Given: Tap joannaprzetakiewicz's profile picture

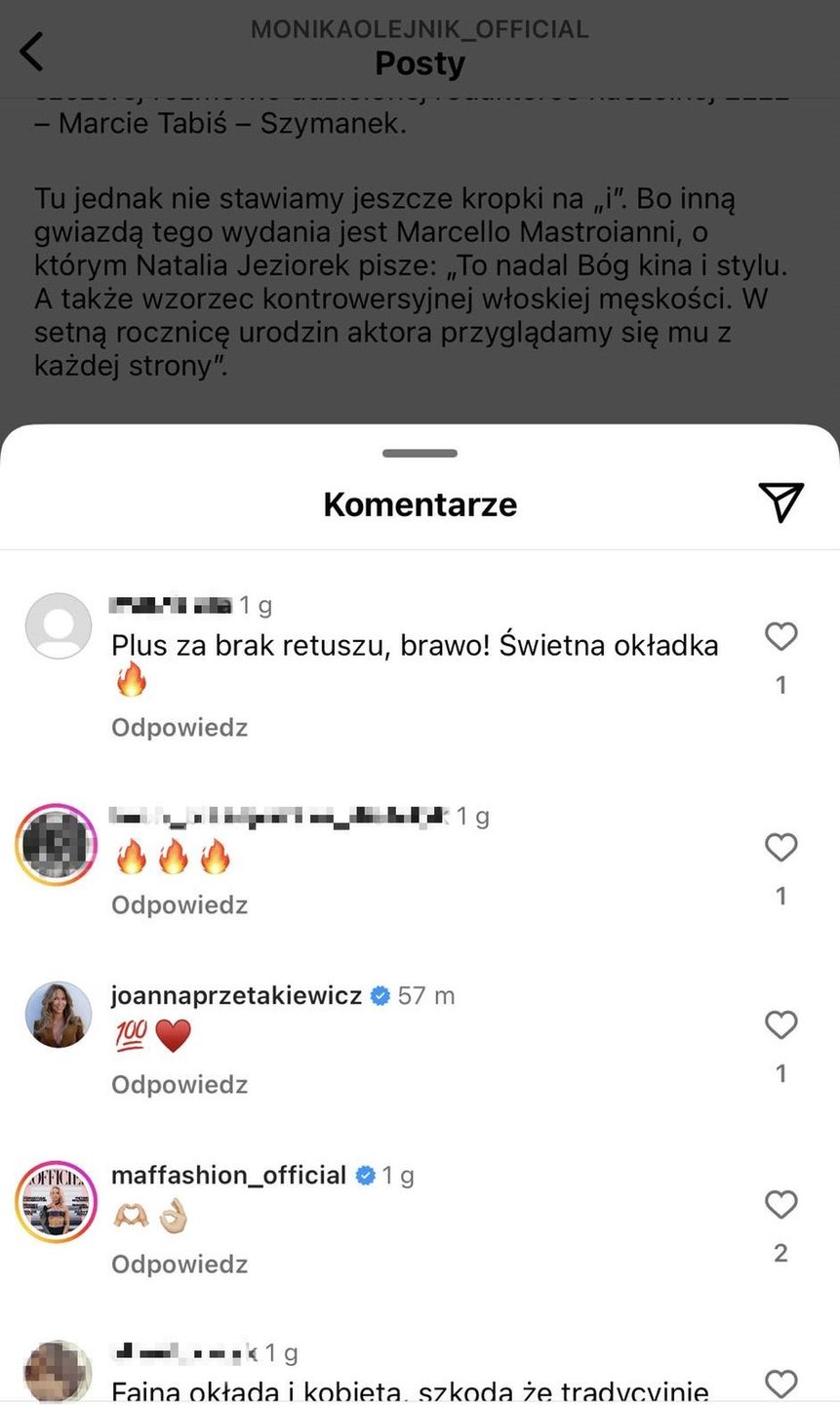Looking at the screenshot, I should [x=58, y=1015].
